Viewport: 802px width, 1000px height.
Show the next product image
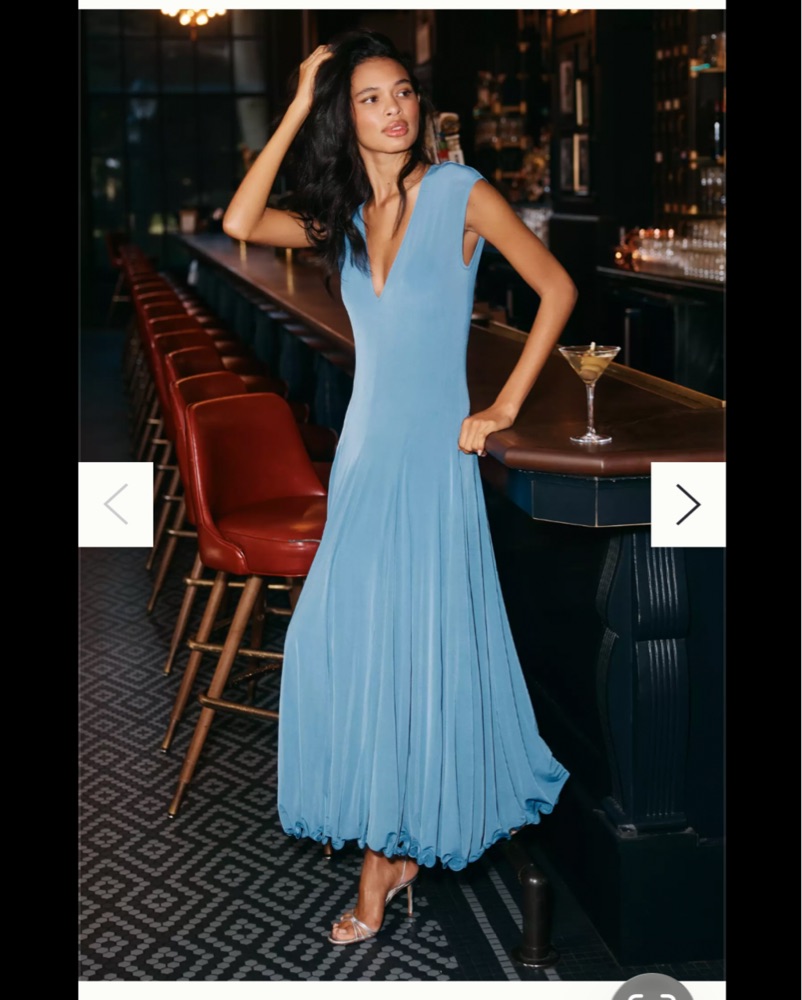click(688, 504)
